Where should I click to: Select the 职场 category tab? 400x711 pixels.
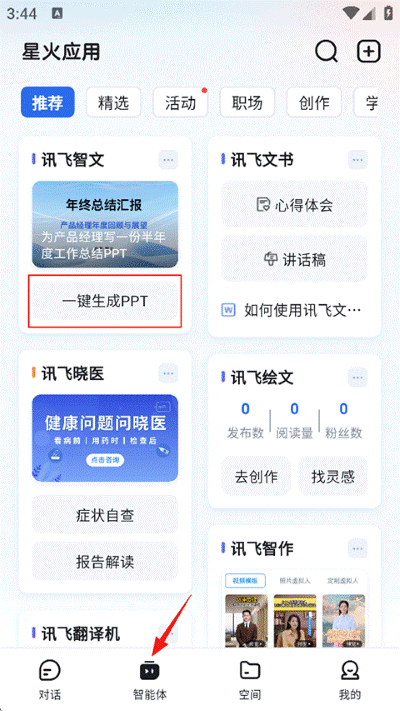point(247,103)
